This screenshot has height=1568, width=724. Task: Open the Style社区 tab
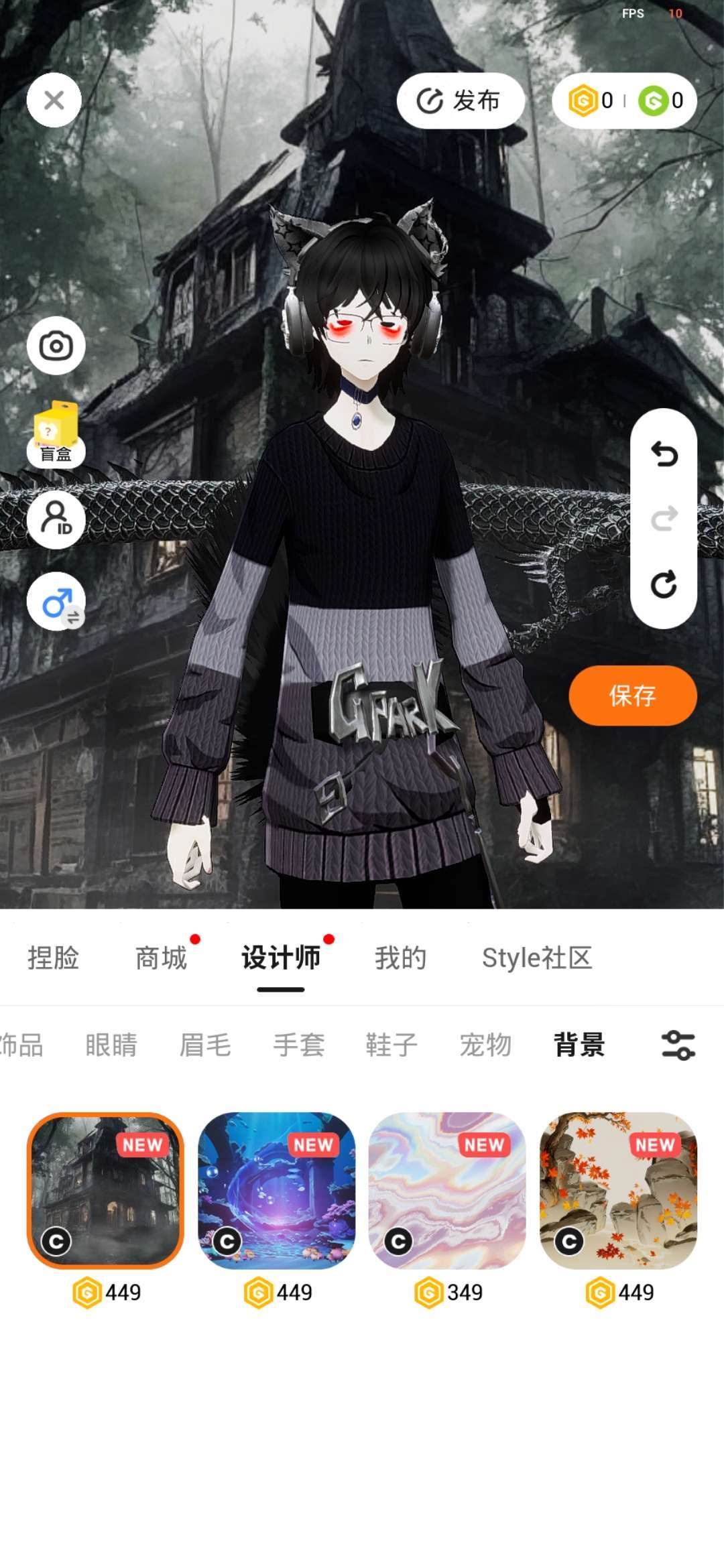click(536, 958)
